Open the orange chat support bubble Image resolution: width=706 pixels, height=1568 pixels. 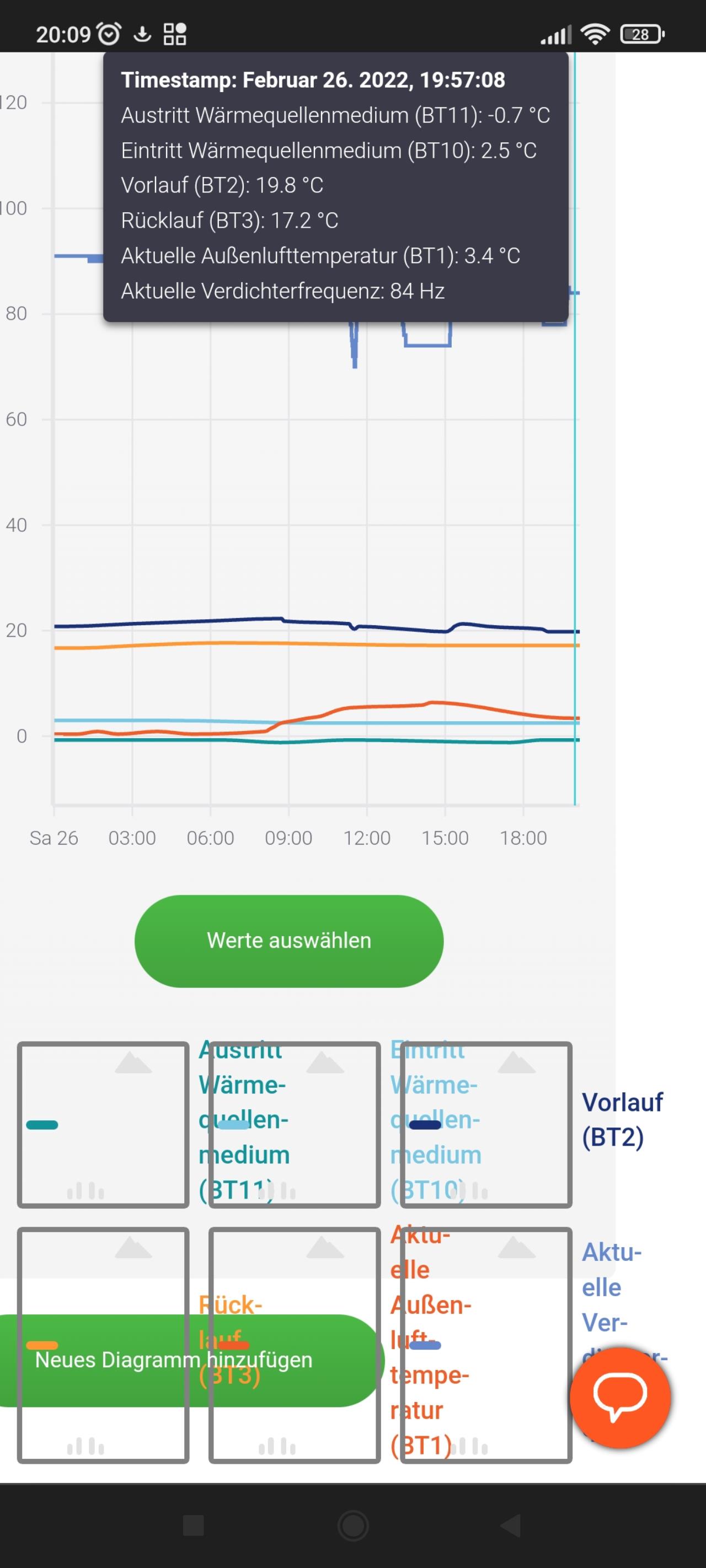tap(619, 1397)
